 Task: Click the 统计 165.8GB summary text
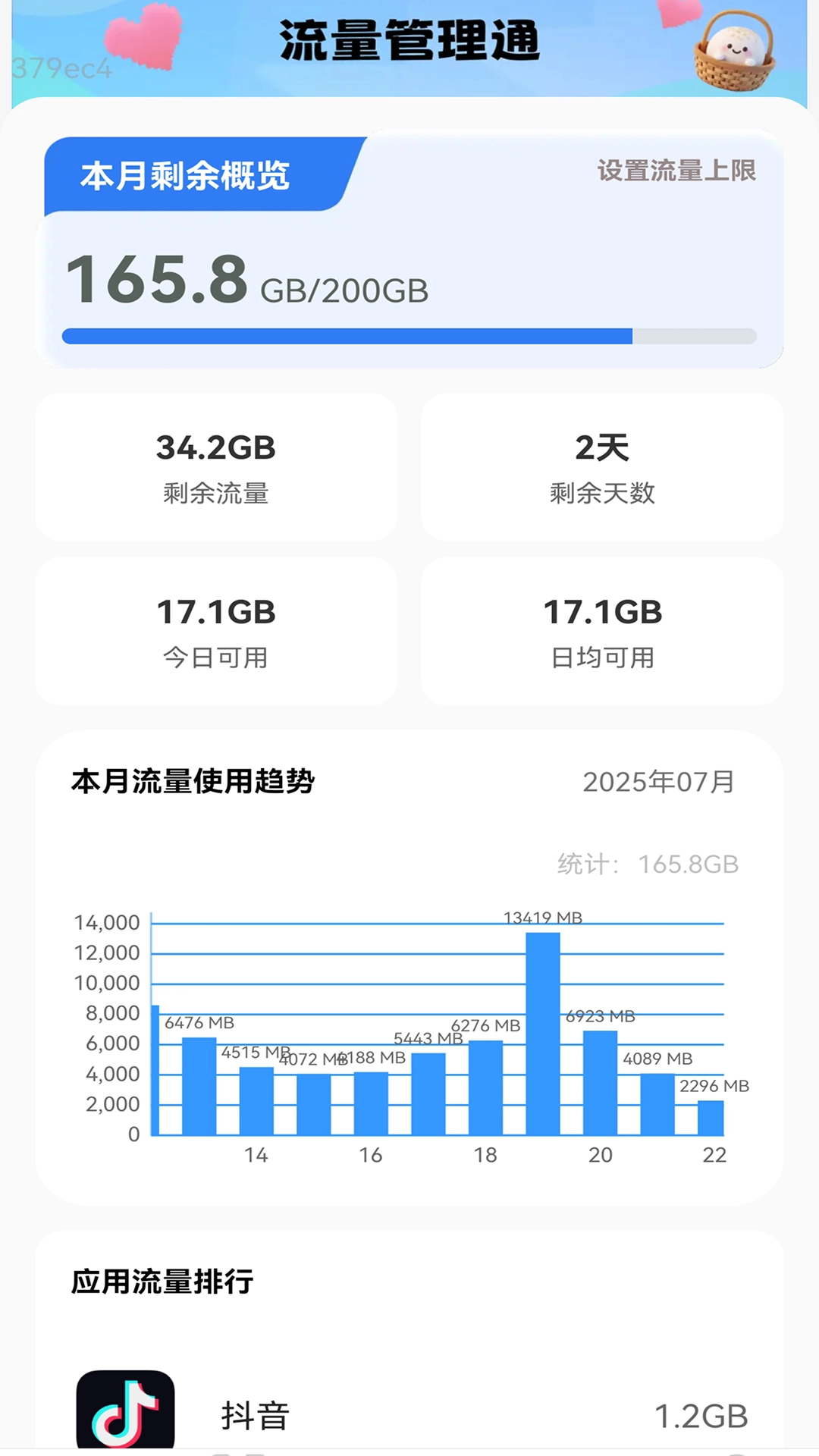point(645,864)
